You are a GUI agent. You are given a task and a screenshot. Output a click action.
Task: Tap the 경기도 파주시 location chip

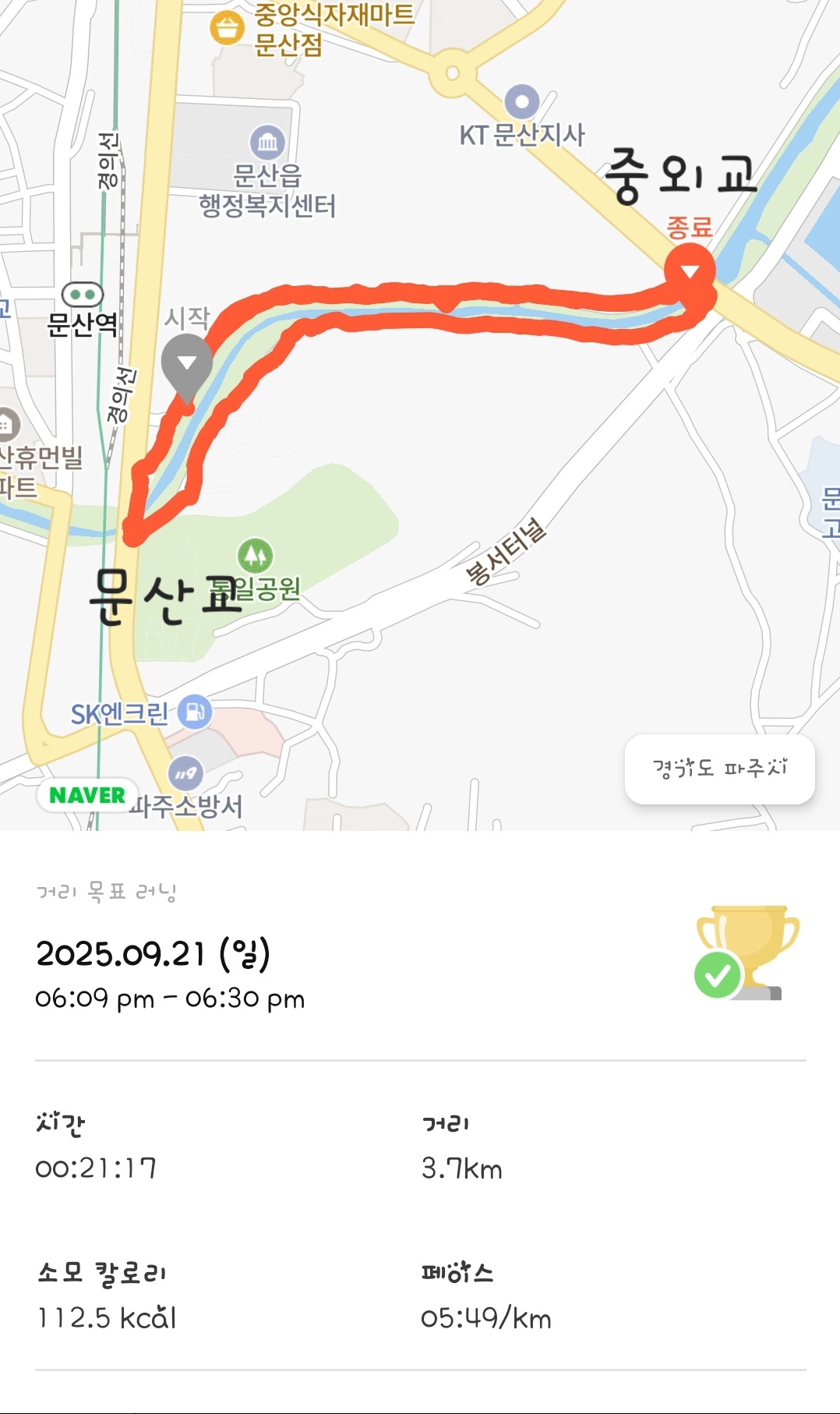719,769
